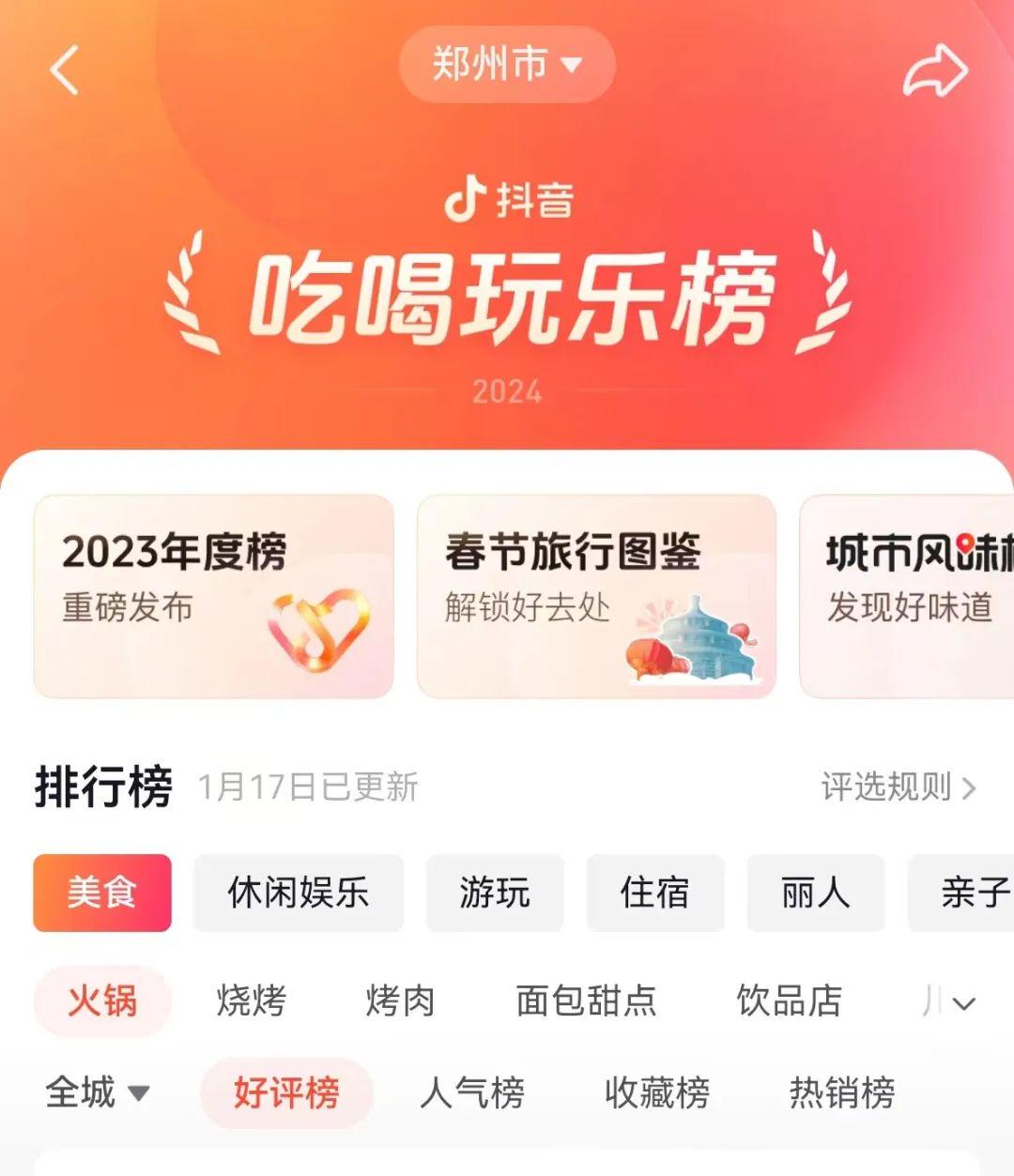The height and width of the screenshot is (1176, 1014).
Task: Open the 住宿 category tab
Action: pos(654,893)
